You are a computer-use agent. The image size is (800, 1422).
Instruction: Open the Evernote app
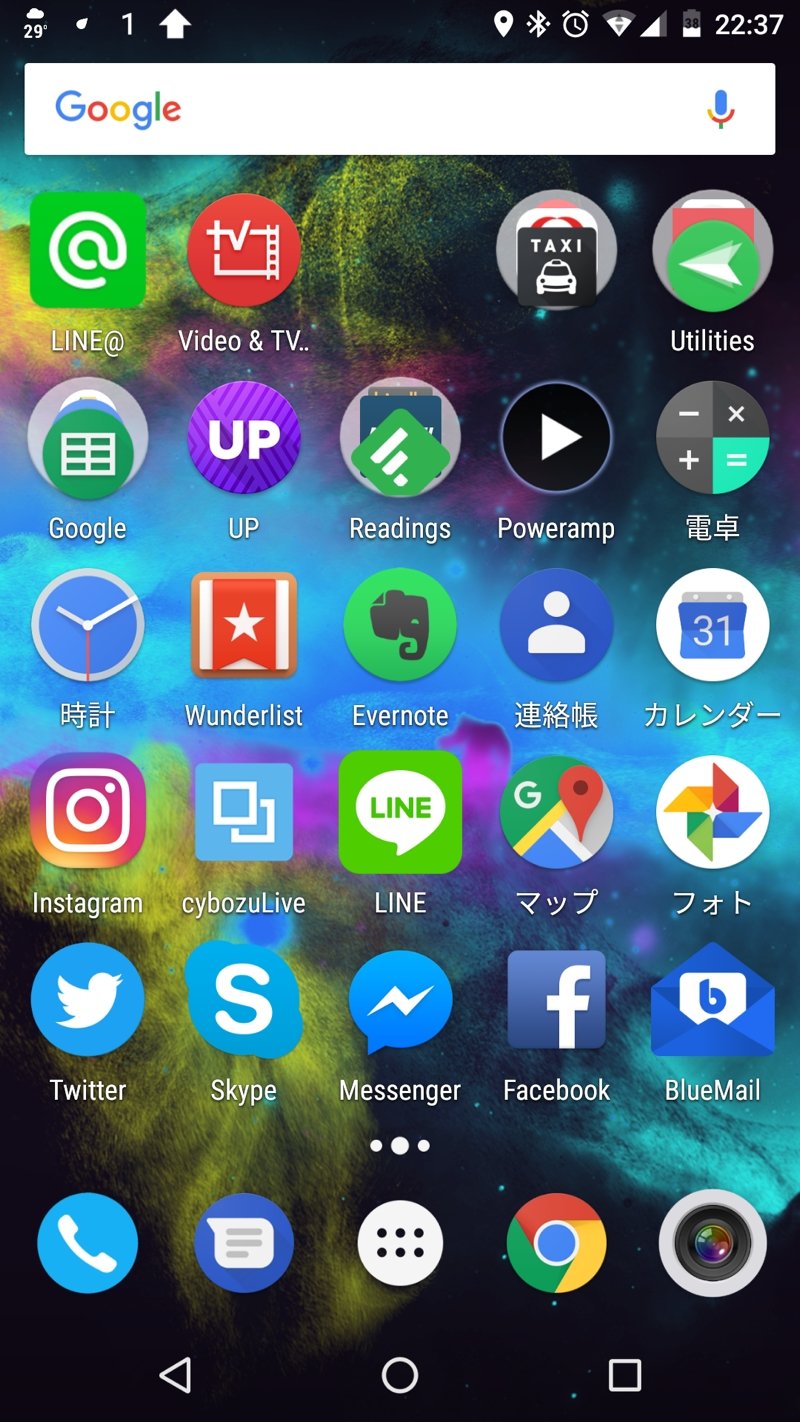[x=399, y=624]
